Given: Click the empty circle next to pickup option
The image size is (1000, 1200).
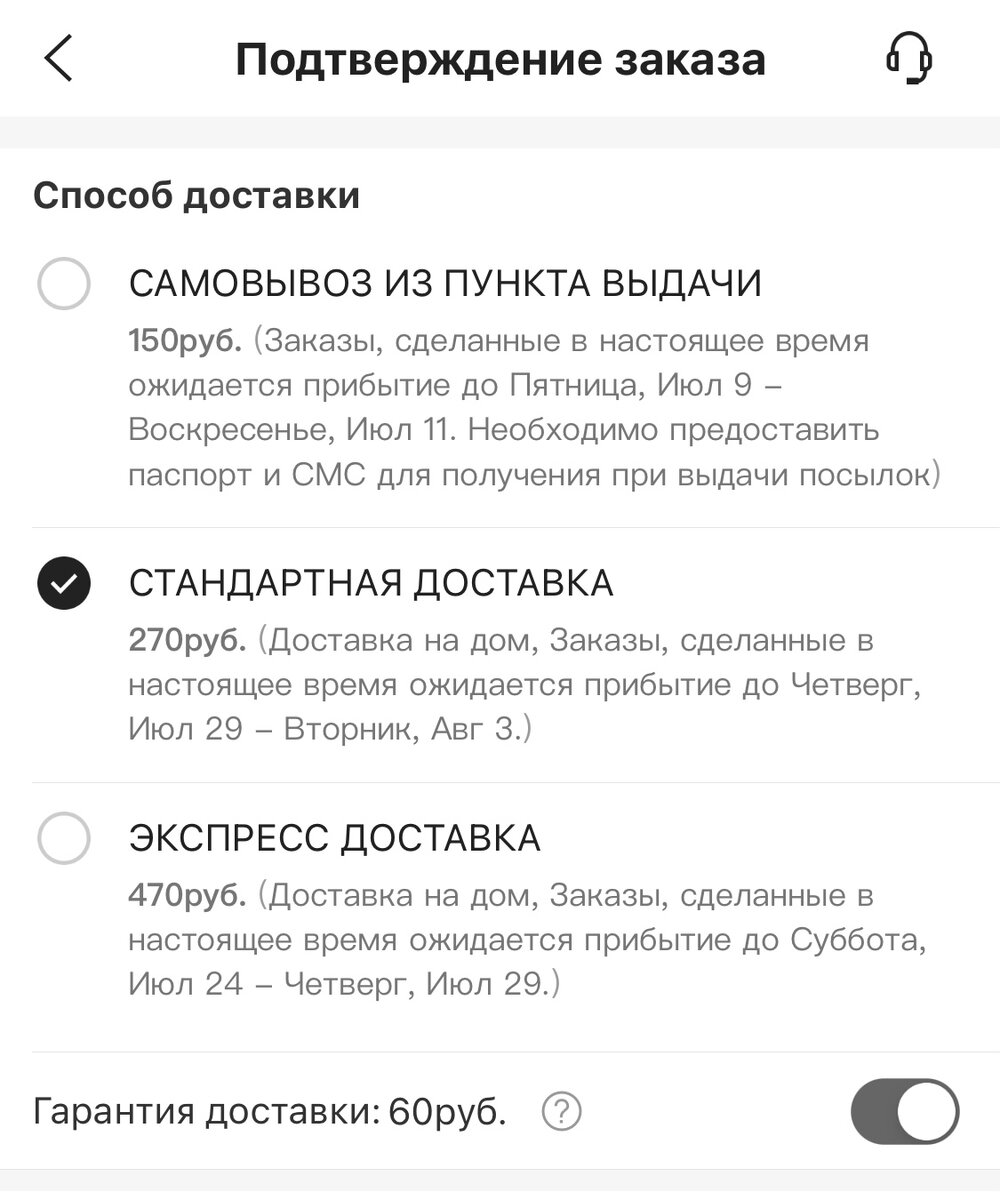Looking at the screenshot, I should pos(64,283).
